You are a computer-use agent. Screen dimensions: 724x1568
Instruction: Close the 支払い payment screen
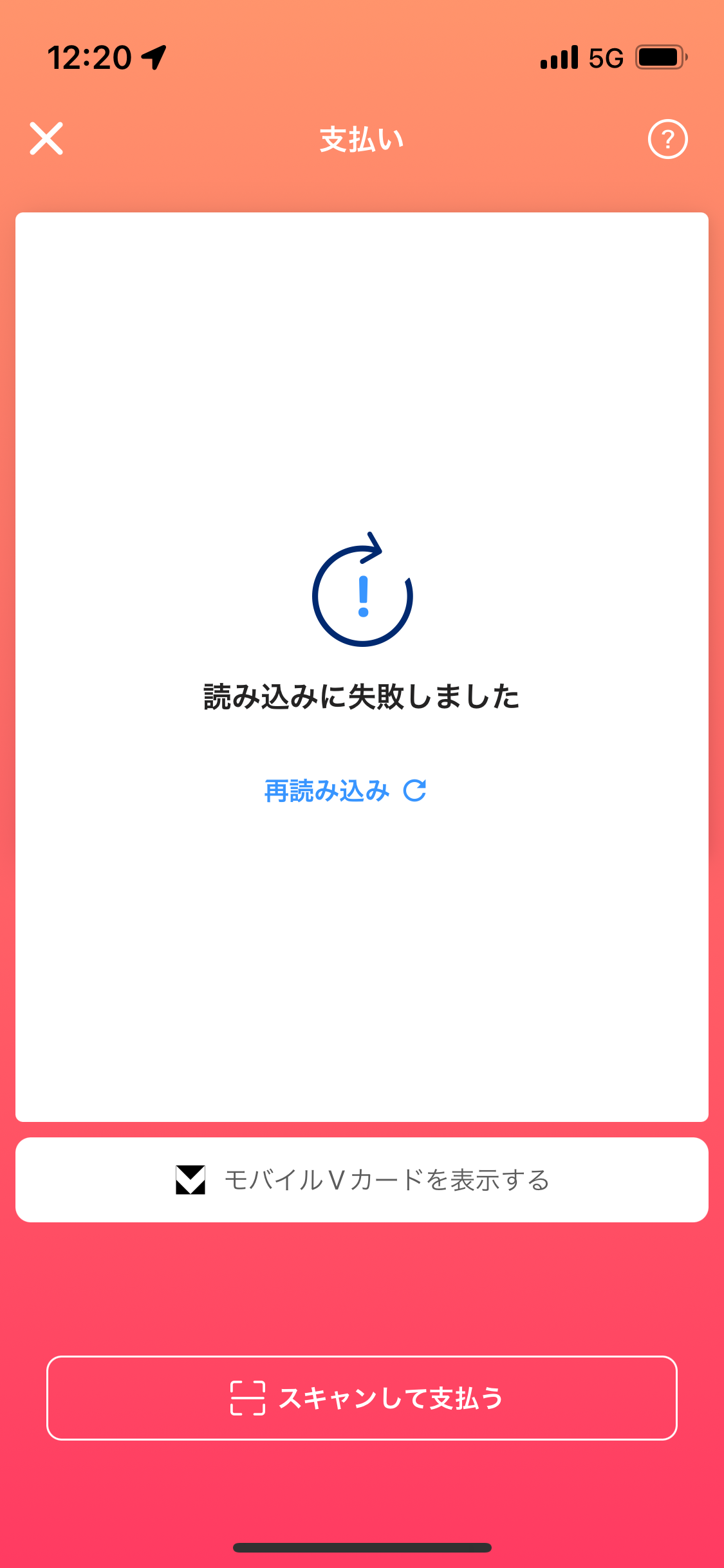click(x=46, y=138)
